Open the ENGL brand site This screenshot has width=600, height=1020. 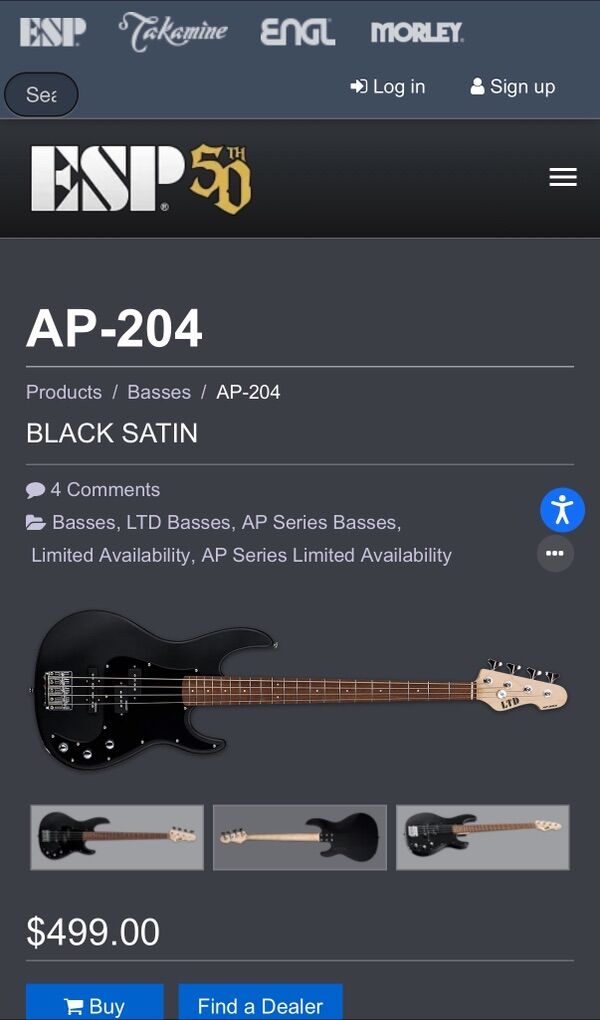point(297,32)
